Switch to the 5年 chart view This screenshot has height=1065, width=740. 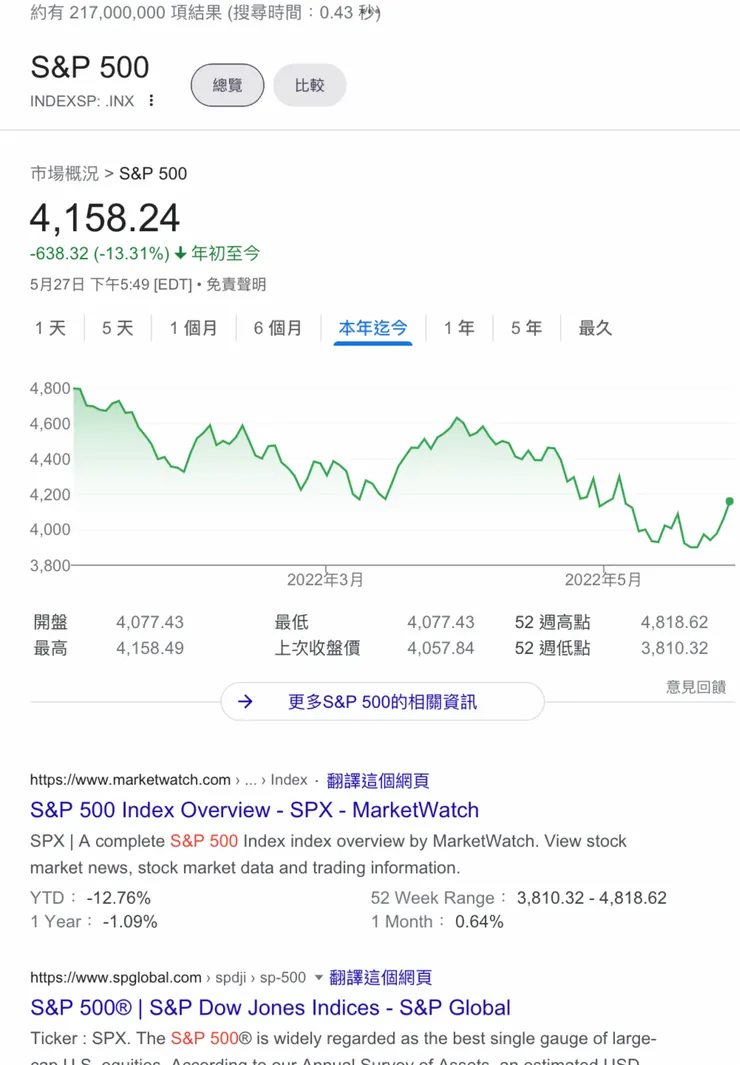[x=524, y=327]
